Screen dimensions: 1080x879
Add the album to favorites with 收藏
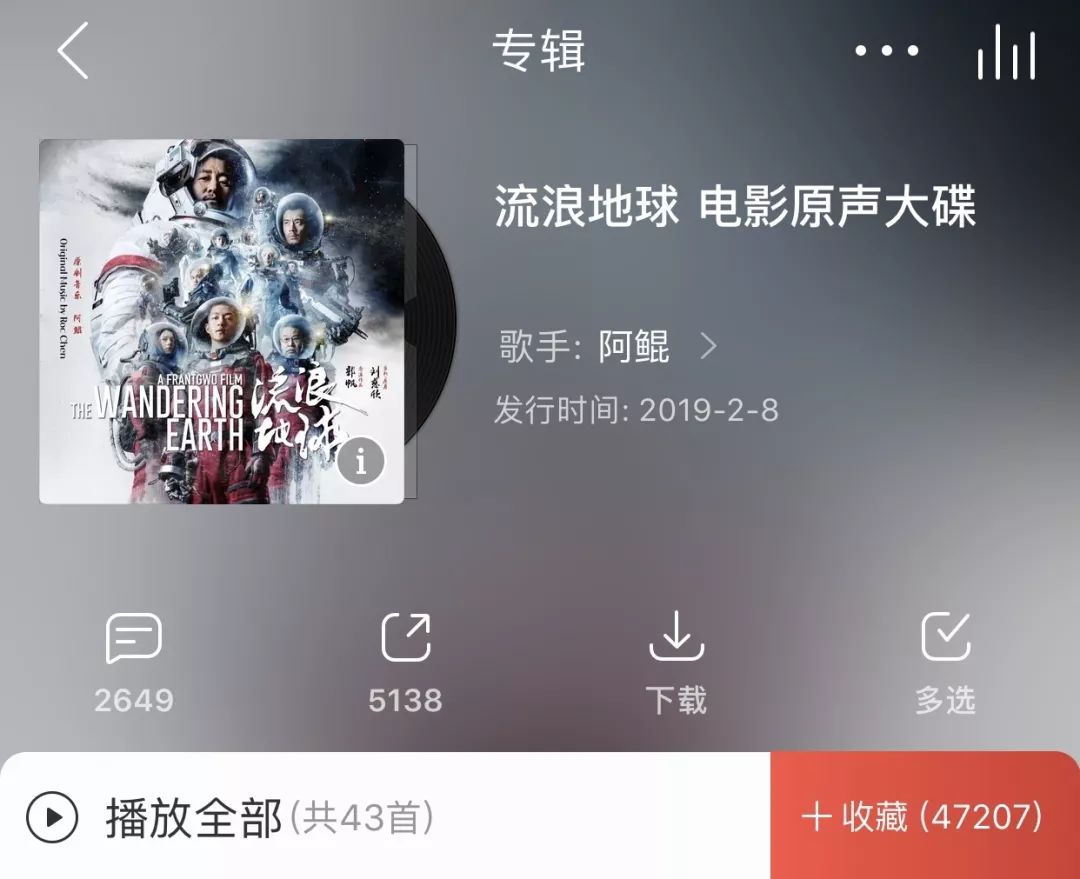point(924,817)
